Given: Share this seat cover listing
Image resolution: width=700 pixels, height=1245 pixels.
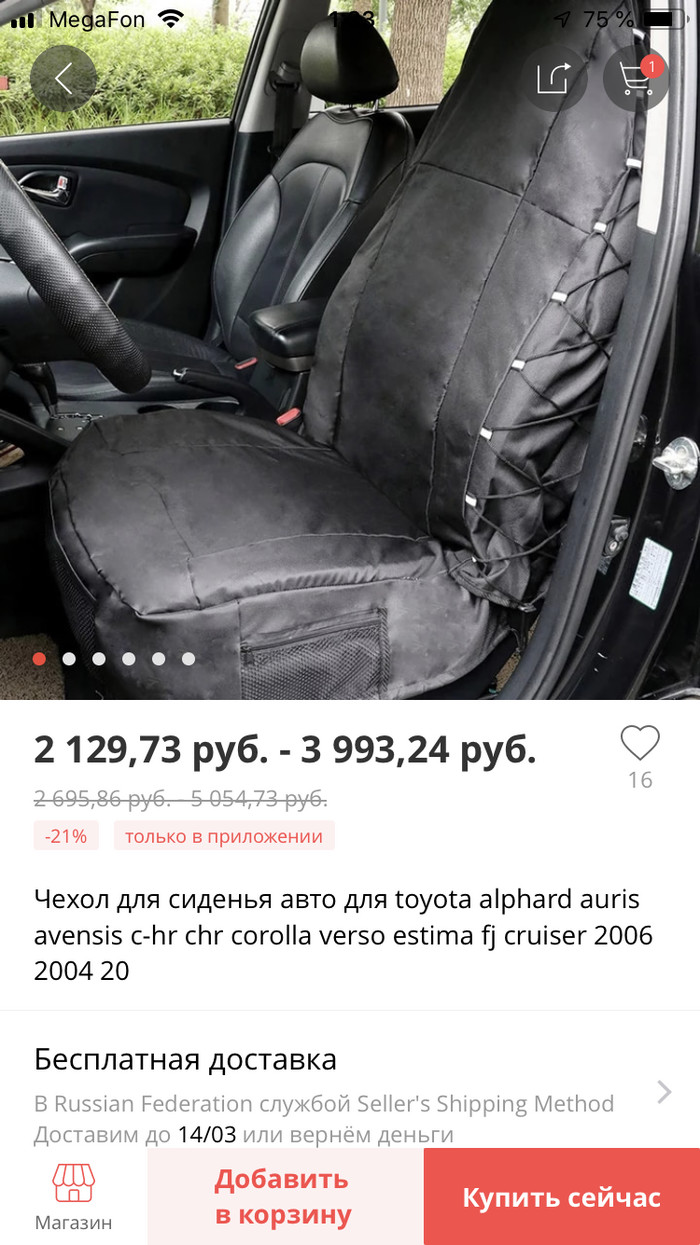Looking at the screenshot, I should pos(554,78).
